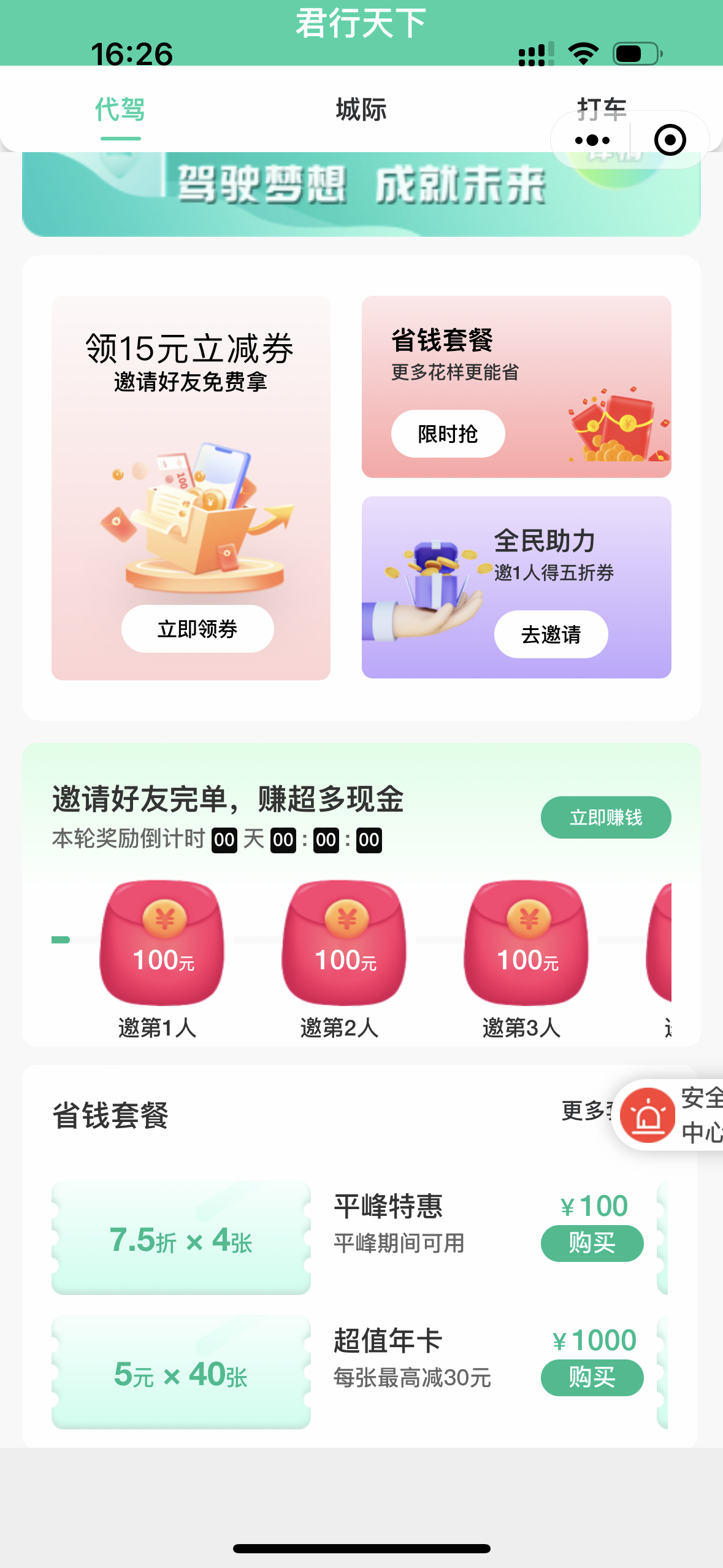Open the 邀第3人 red envelope
Viewport: 723px width, 1568px height.
(x=526, y=942)
